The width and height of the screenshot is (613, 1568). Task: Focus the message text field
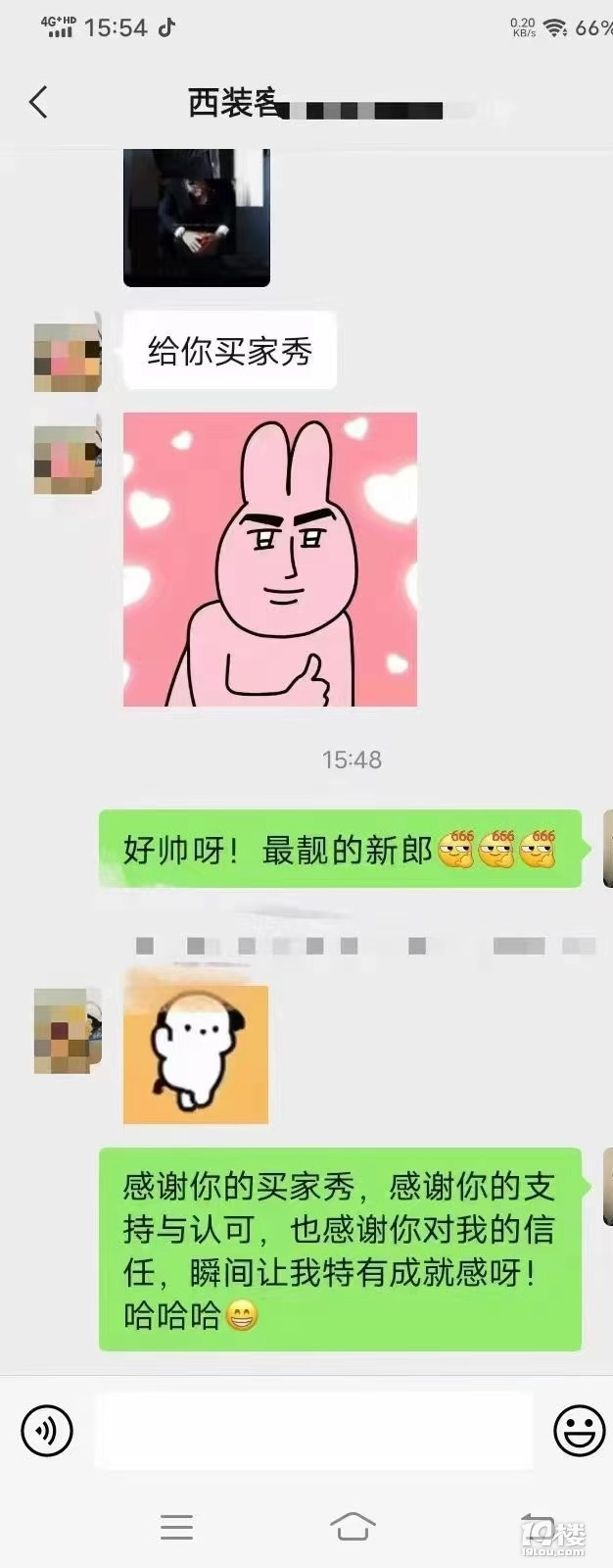pyautogui.click(x=313, y=1431)
